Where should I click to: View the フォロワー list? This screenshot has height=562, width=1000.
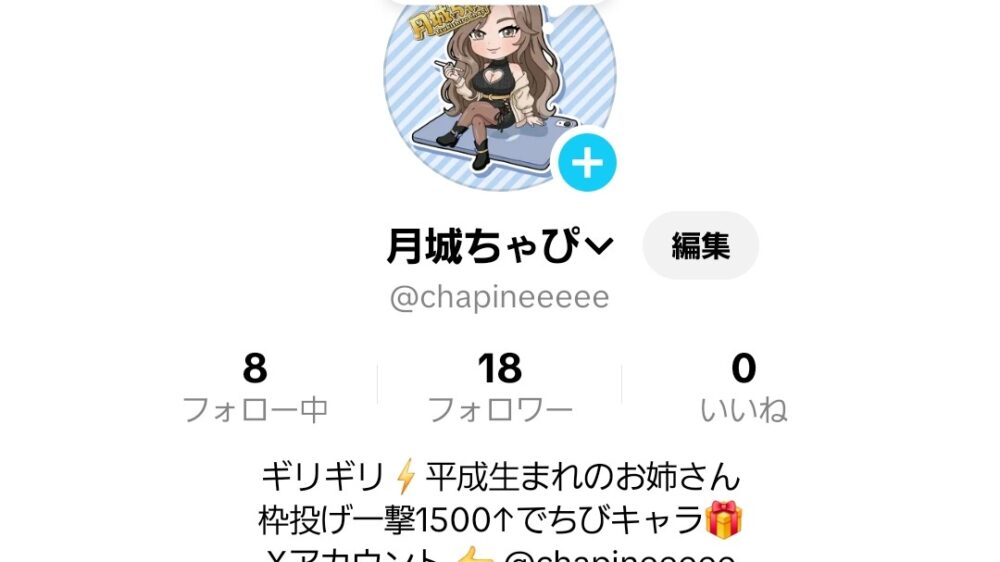[500, 388]
